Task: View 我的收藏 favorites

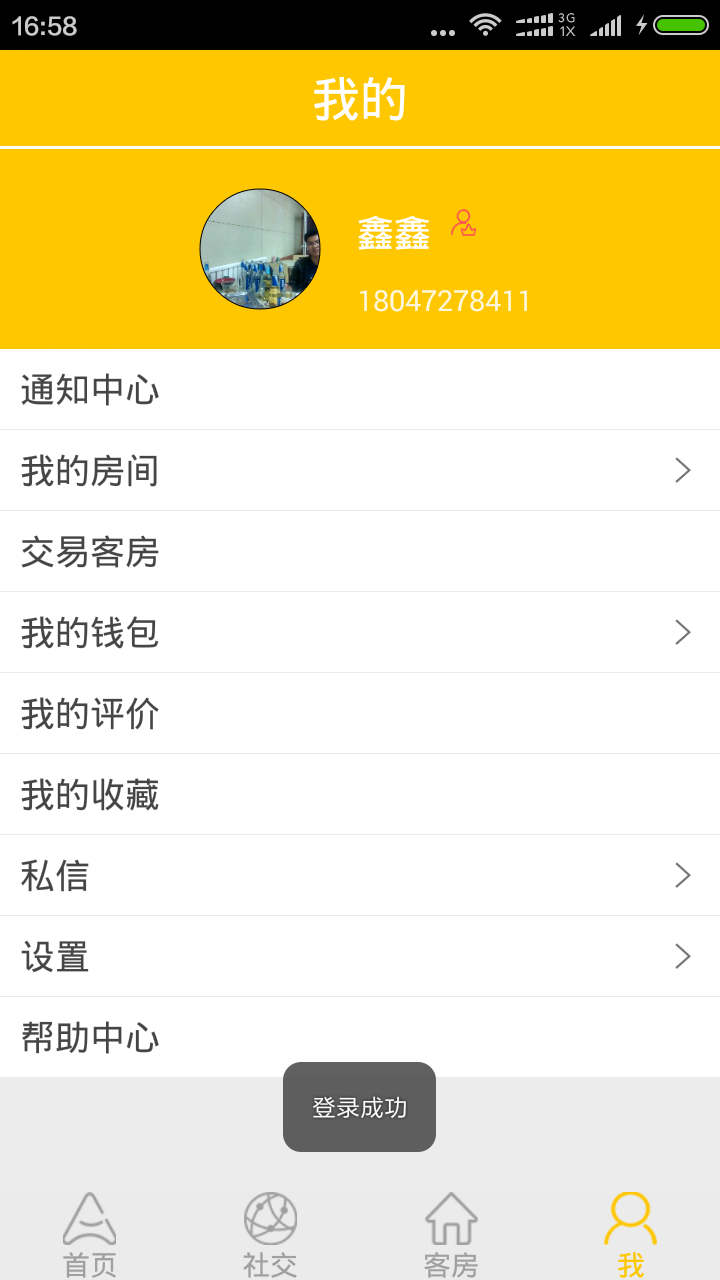Action: [x=360, y=795]
